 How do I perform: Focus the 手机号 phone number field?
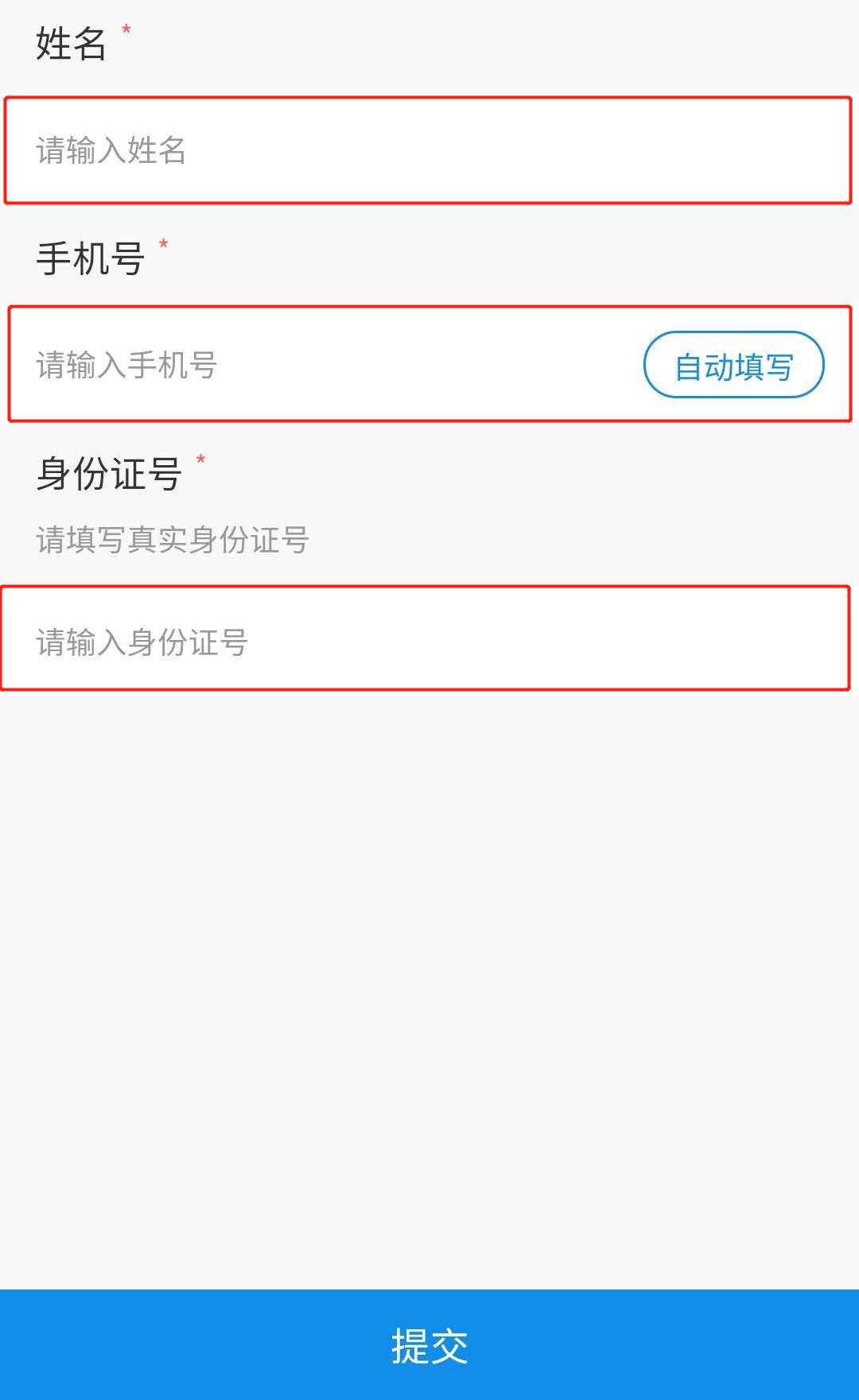point(318,365)
